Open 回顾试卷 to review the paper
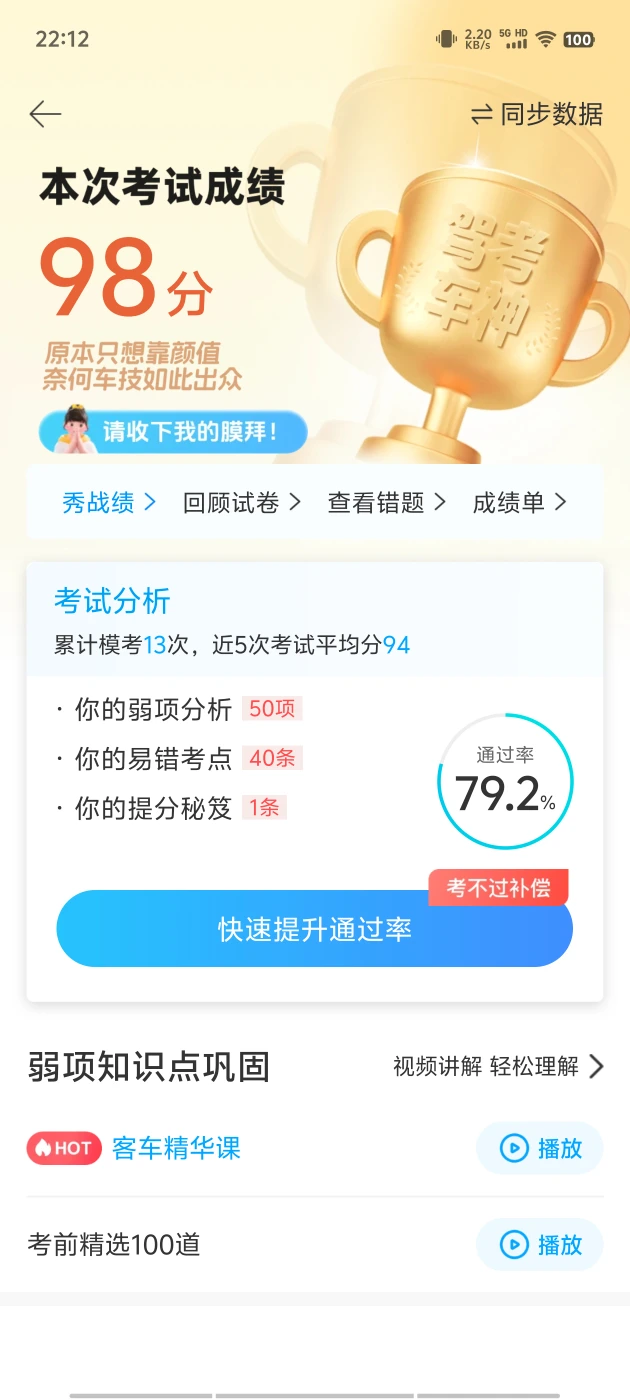This screenshot has height=1400, width=630. click(x=242, y=503)
